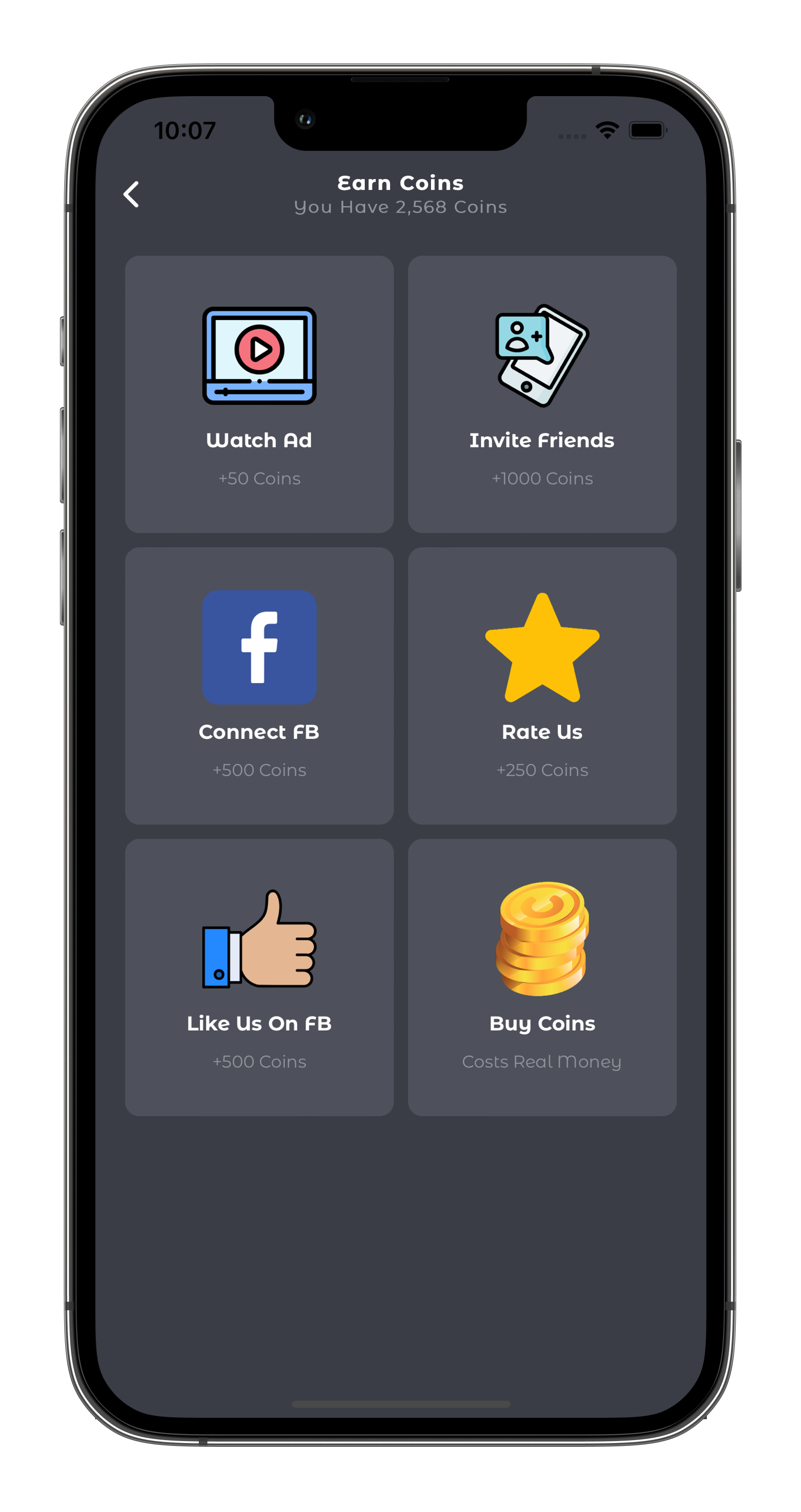
Task: Go back using the arrow icon
Action: click(131, 194)
